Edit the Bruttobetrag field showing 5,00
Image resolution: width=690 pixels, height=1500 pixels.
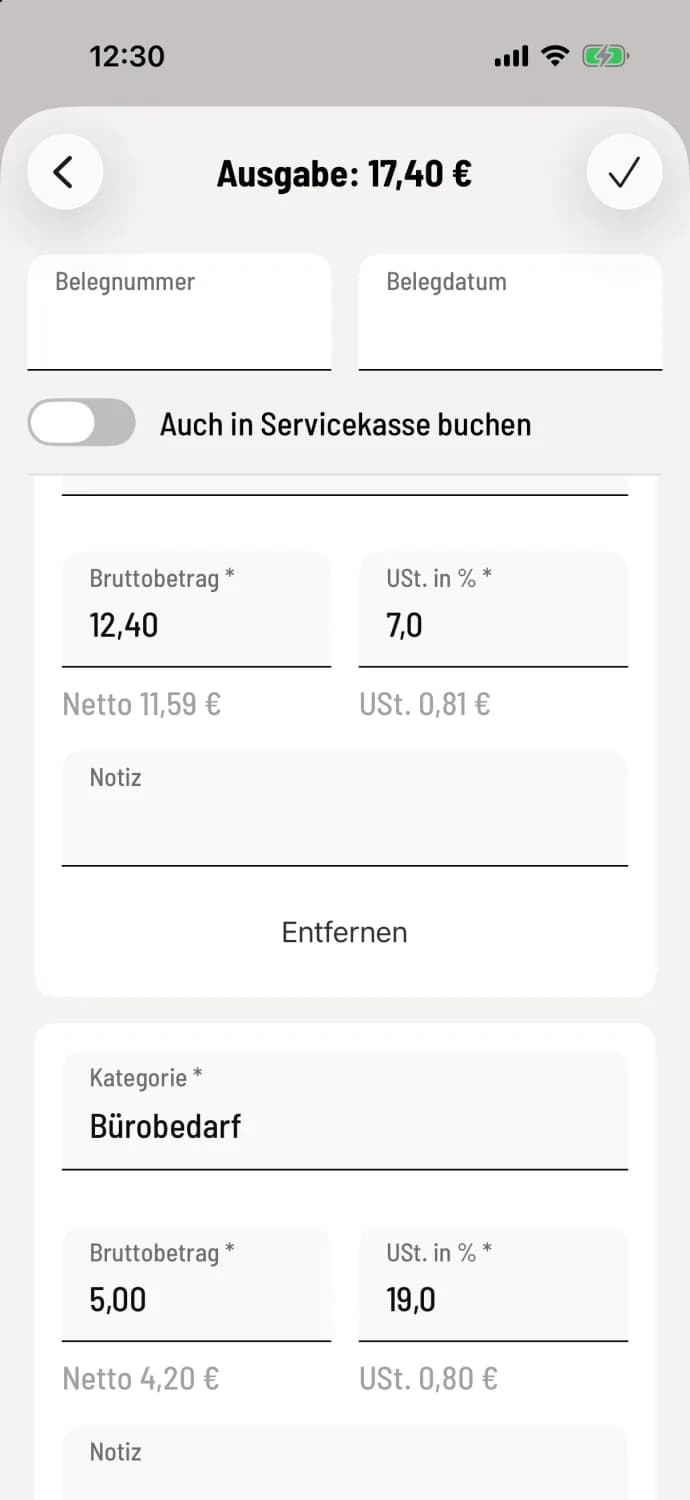click(x=196, y=1284)
